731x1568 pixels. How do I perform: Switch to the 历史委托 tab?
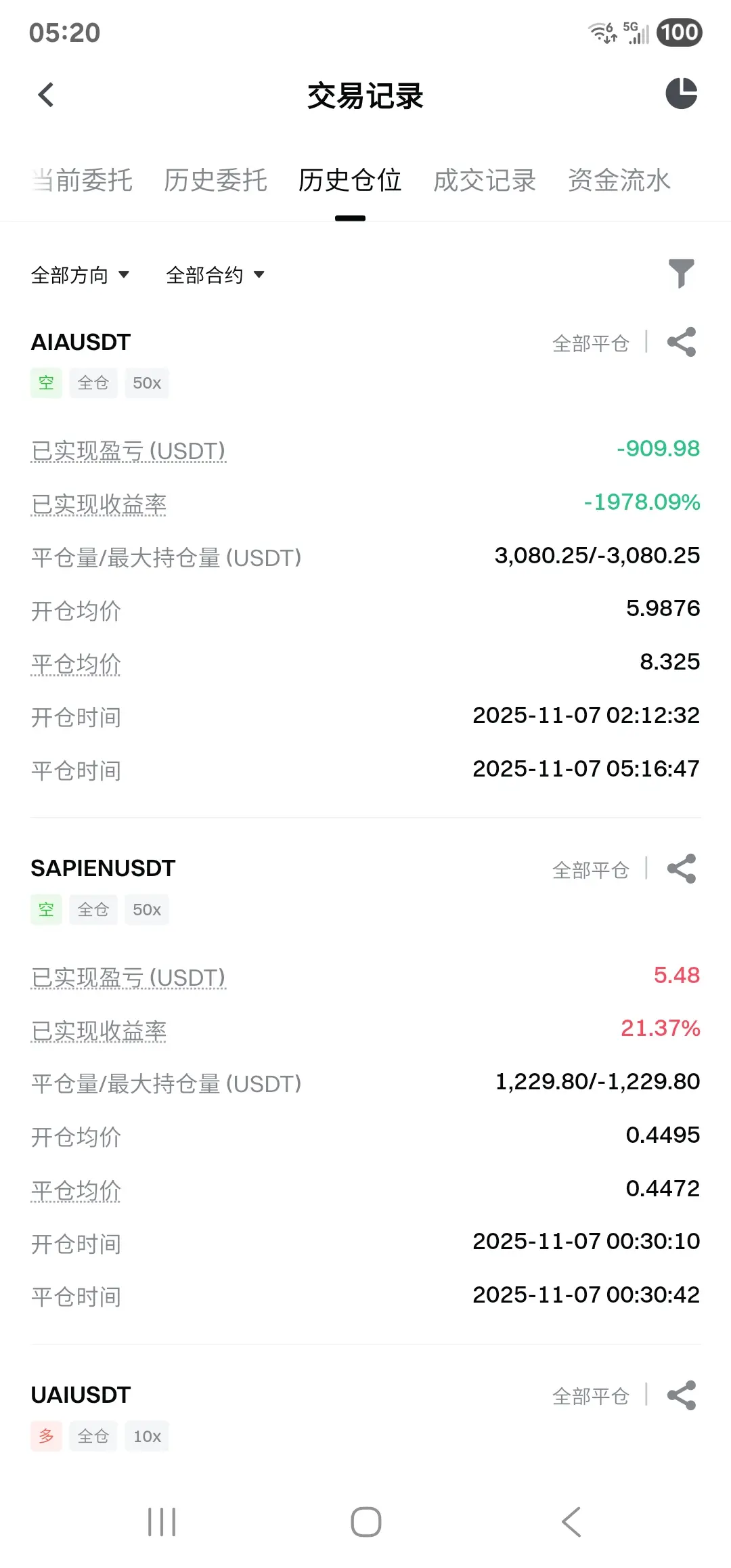(x=215, y=180)
